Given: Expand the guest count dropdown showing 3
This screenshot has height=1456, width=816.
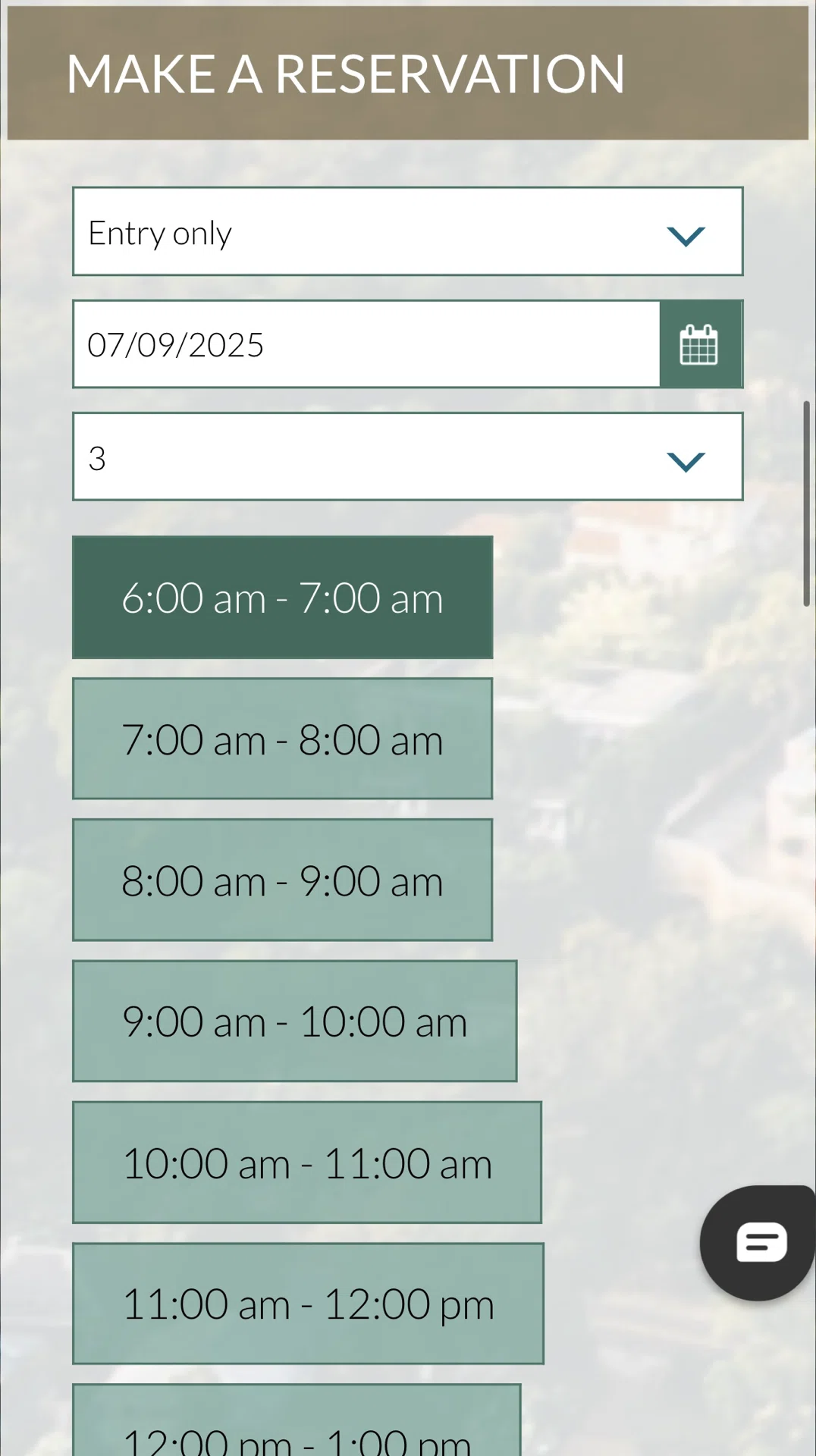Looking at the screenshot, I should click(x=407, y=457).
